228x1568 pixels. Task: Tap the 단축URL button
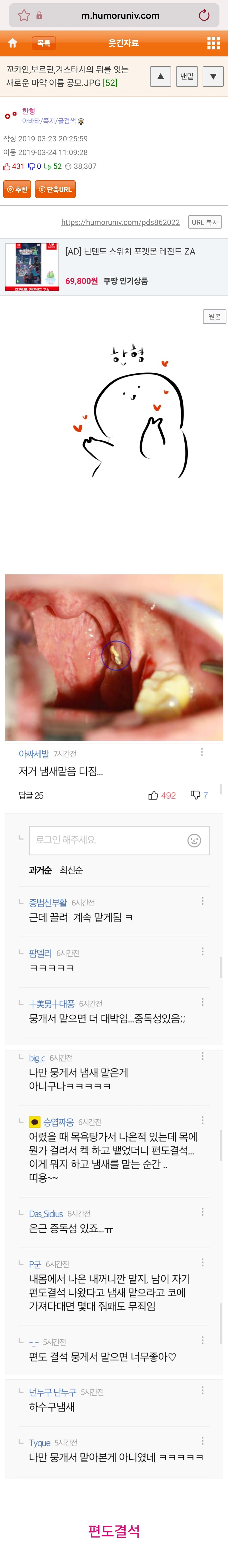(55, 189)
